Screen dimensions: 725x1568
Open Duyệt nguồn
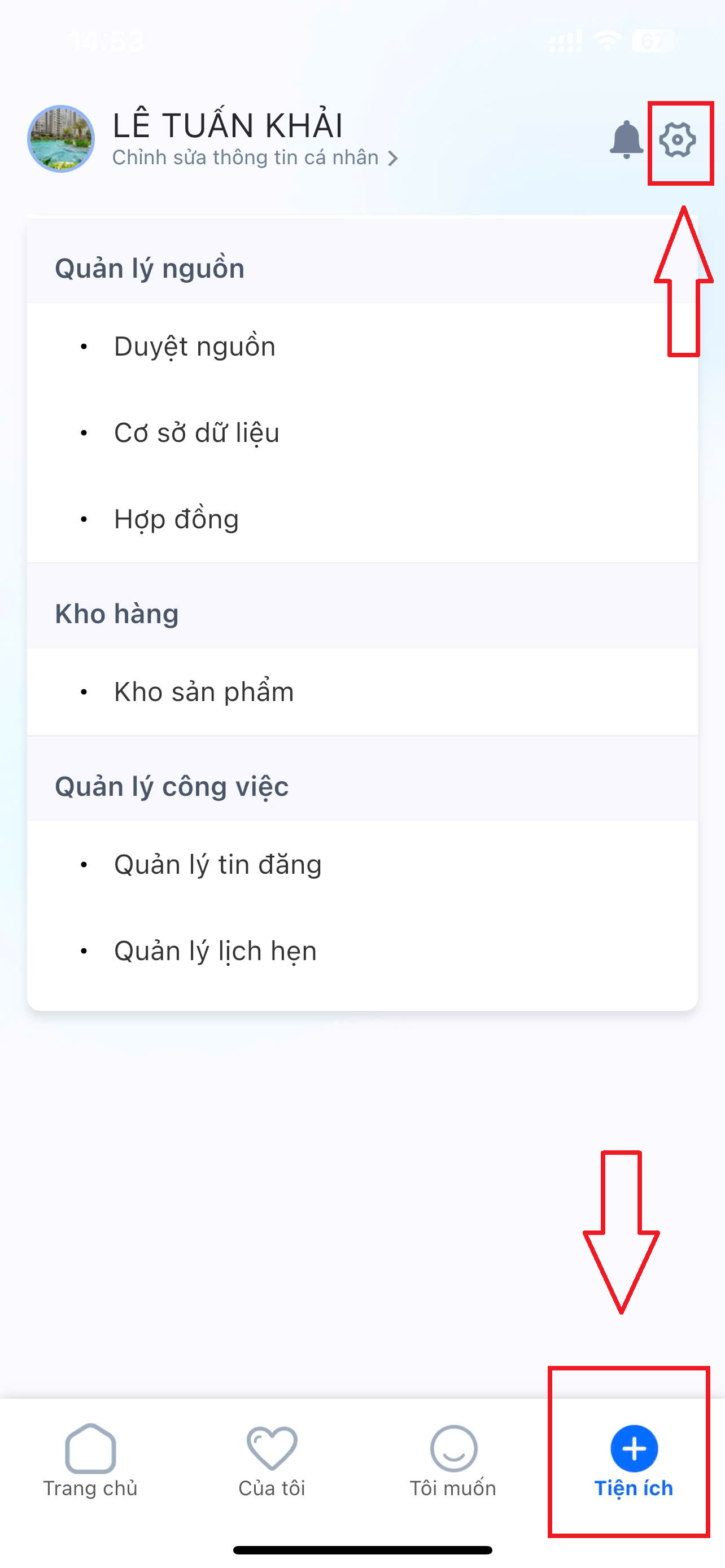362,347
